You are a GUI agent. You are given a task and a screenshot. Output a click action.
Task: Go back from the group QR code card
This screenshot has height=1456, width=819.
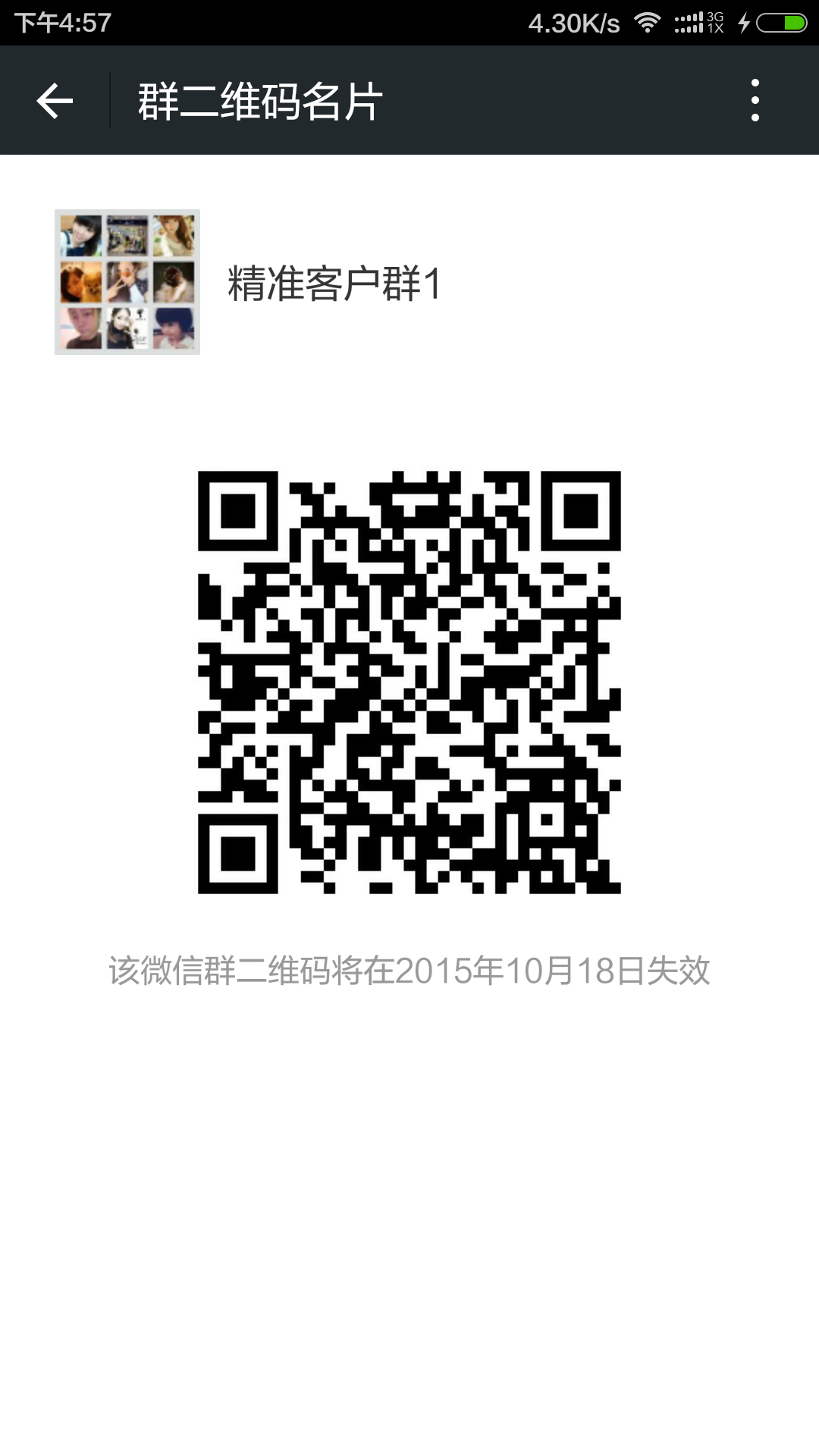[x=55, y=101]
